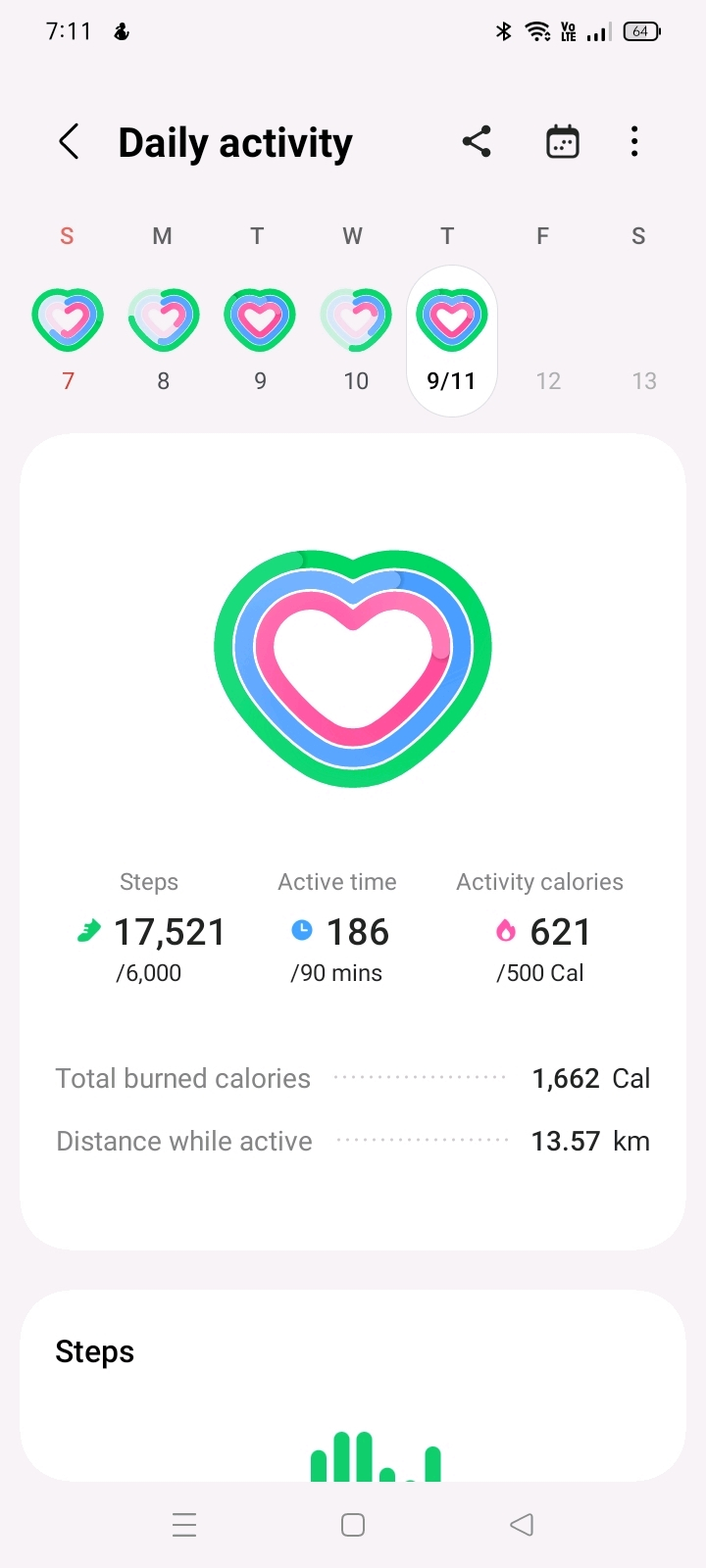Image resolution: width=706 pixels, height=1568 pixels.
Task: Select Thursday 9/11
Action: click(x=452, y=341)
